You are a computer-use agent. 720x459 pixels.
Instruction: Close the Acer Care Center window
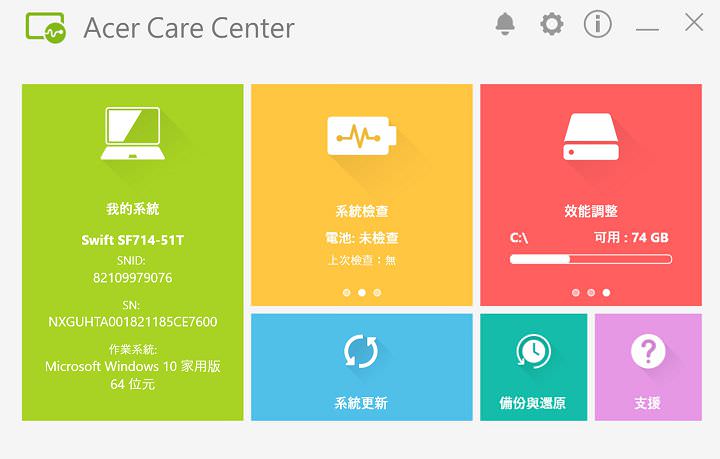point(693,23)
